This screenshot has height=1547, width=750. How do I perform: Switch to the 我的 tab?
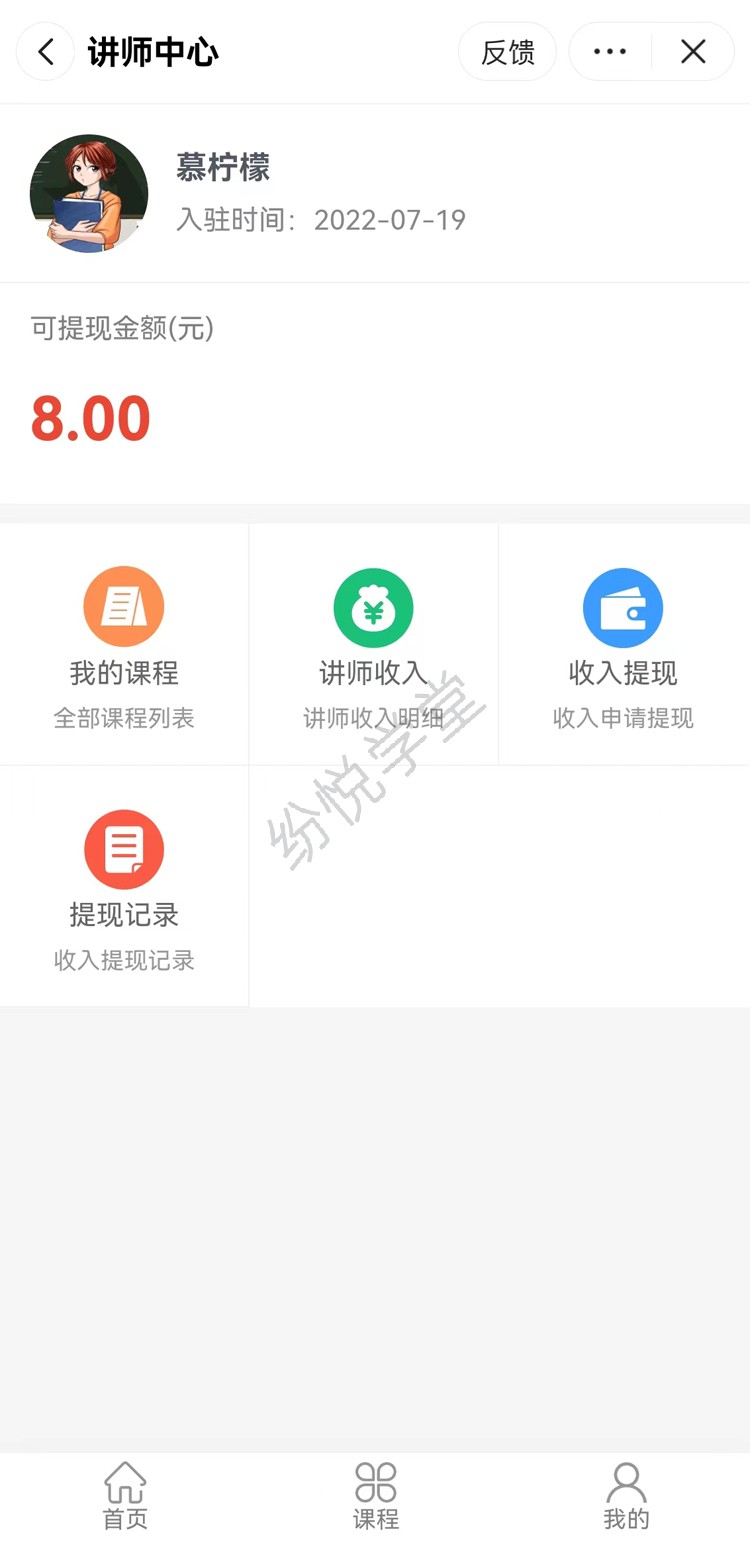coord(626,1495)
